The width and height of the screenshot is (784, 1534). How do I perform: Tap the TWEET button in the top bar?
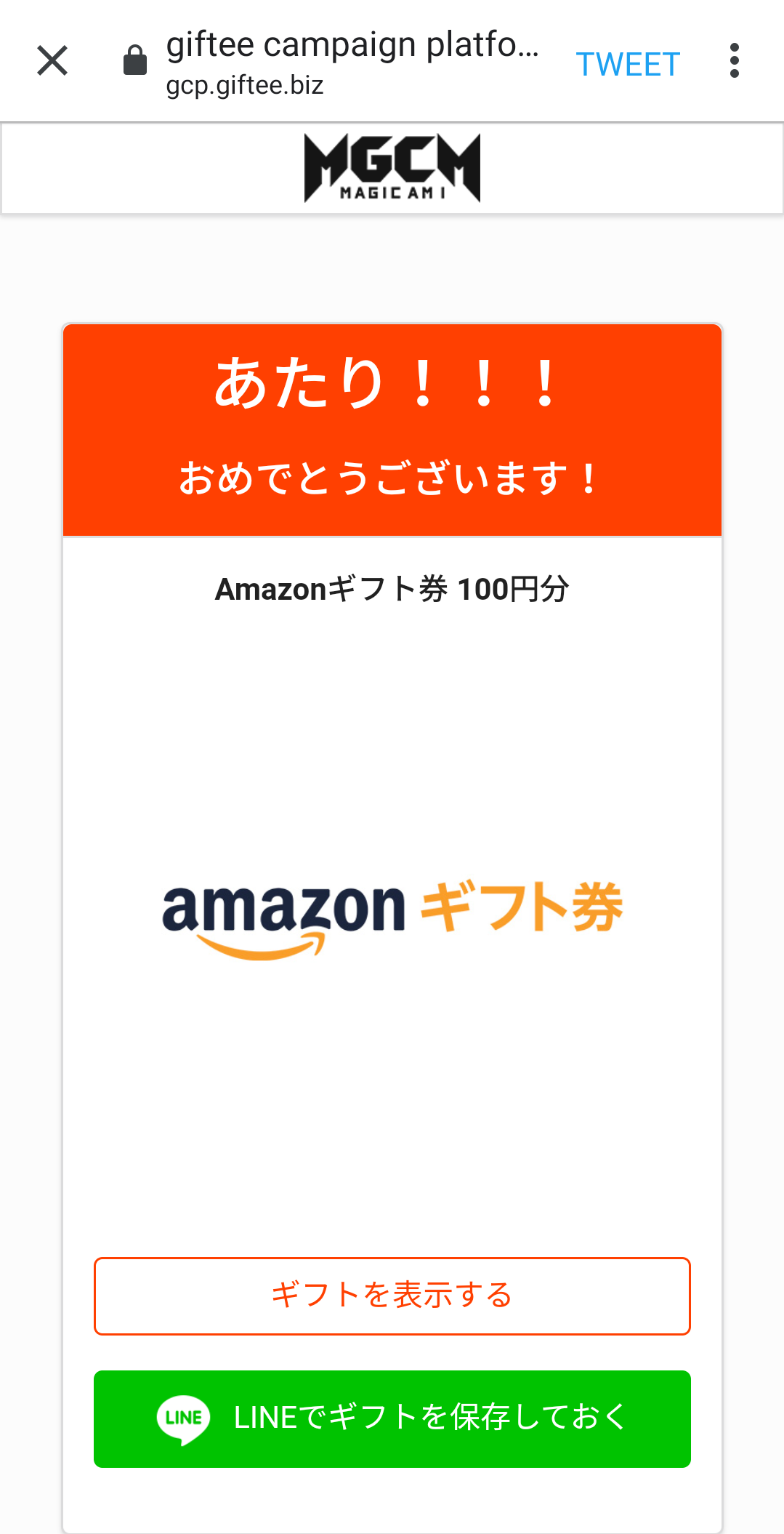tap(628, 65)
